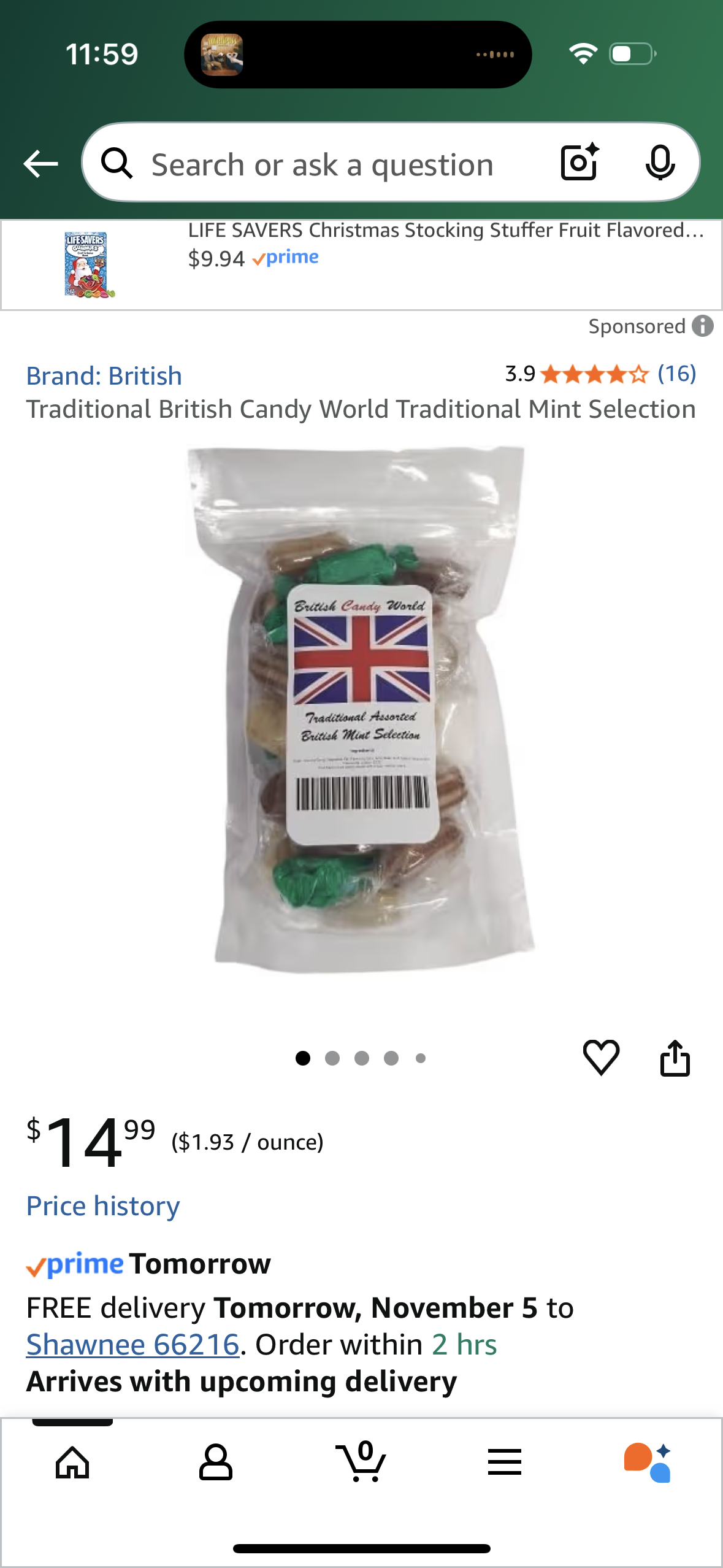This screenshot has width=723, height=1568.
Task: Tap the Sponsored info icon
Action: (x=703, y=326)
